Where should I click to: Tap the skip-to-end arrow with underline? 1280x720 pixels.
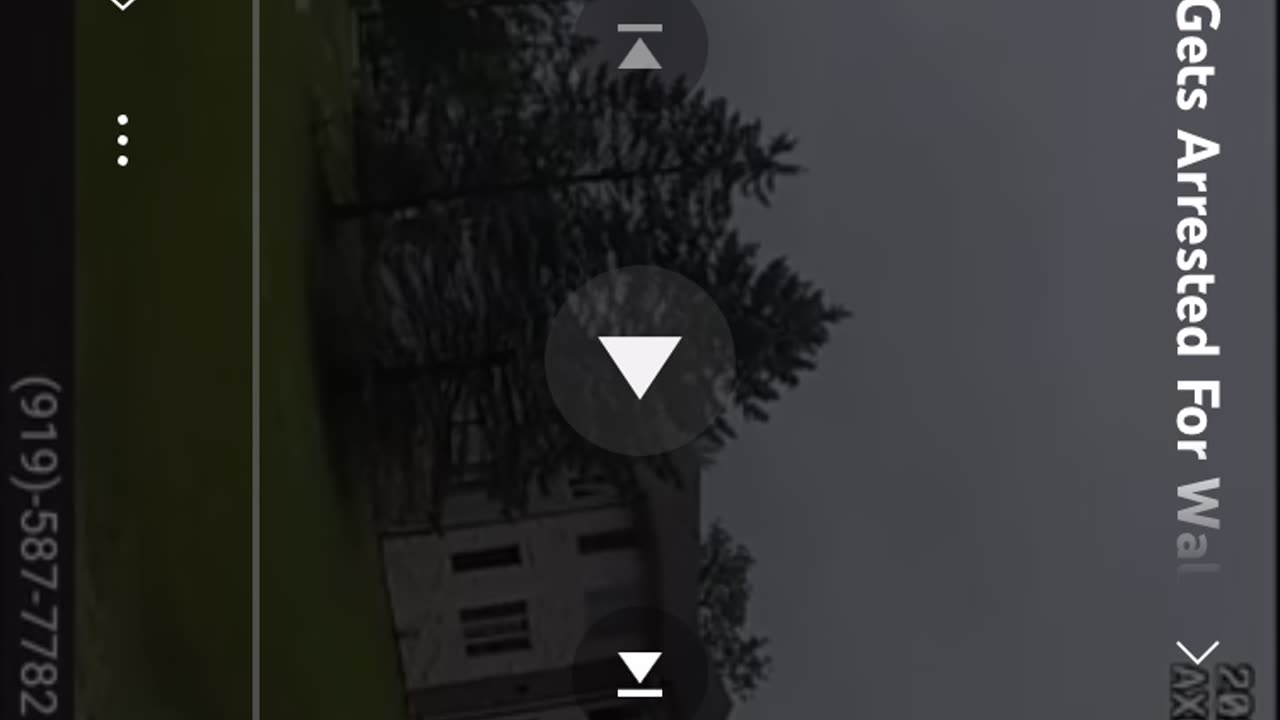coord(640,674)
